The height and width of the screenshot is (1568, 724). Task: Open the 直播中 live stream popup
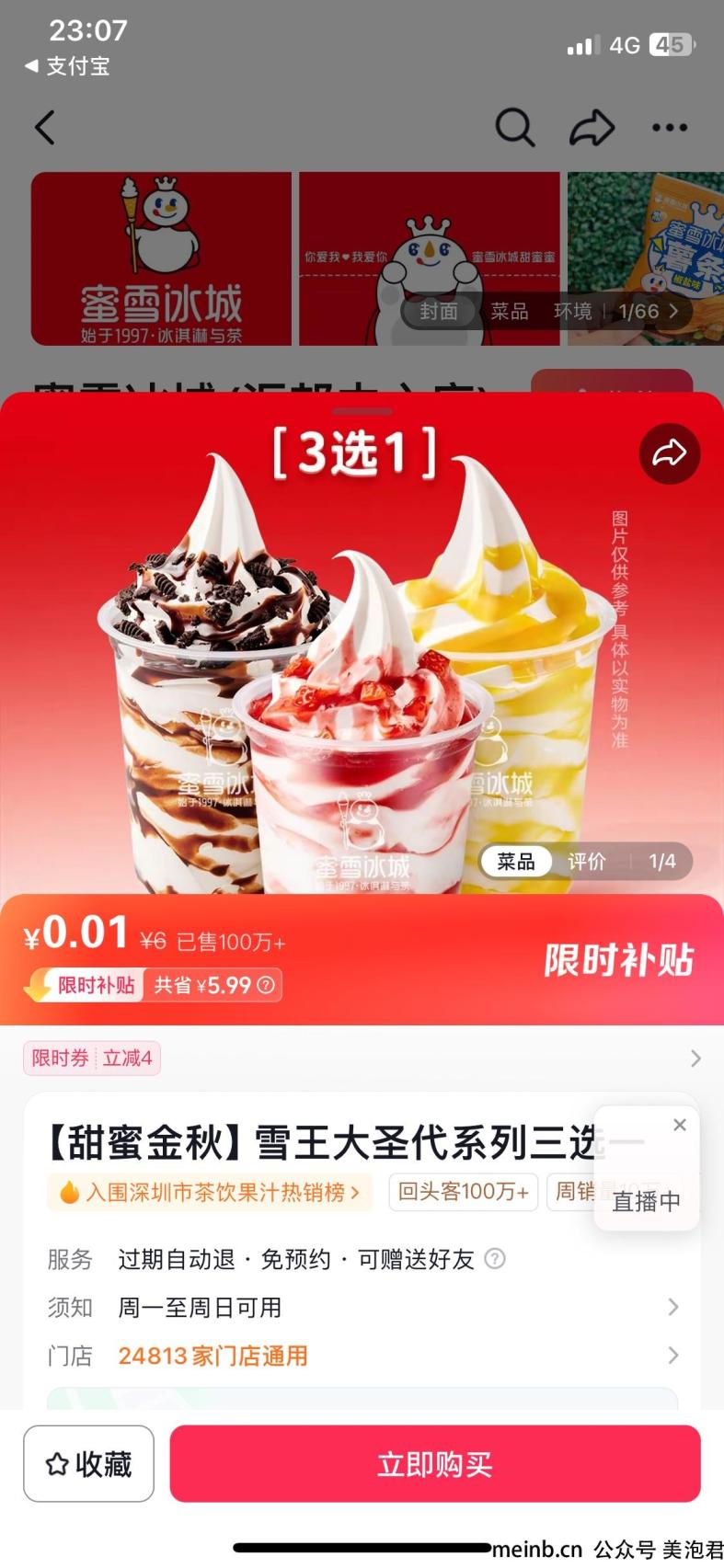pos(646,1200)
